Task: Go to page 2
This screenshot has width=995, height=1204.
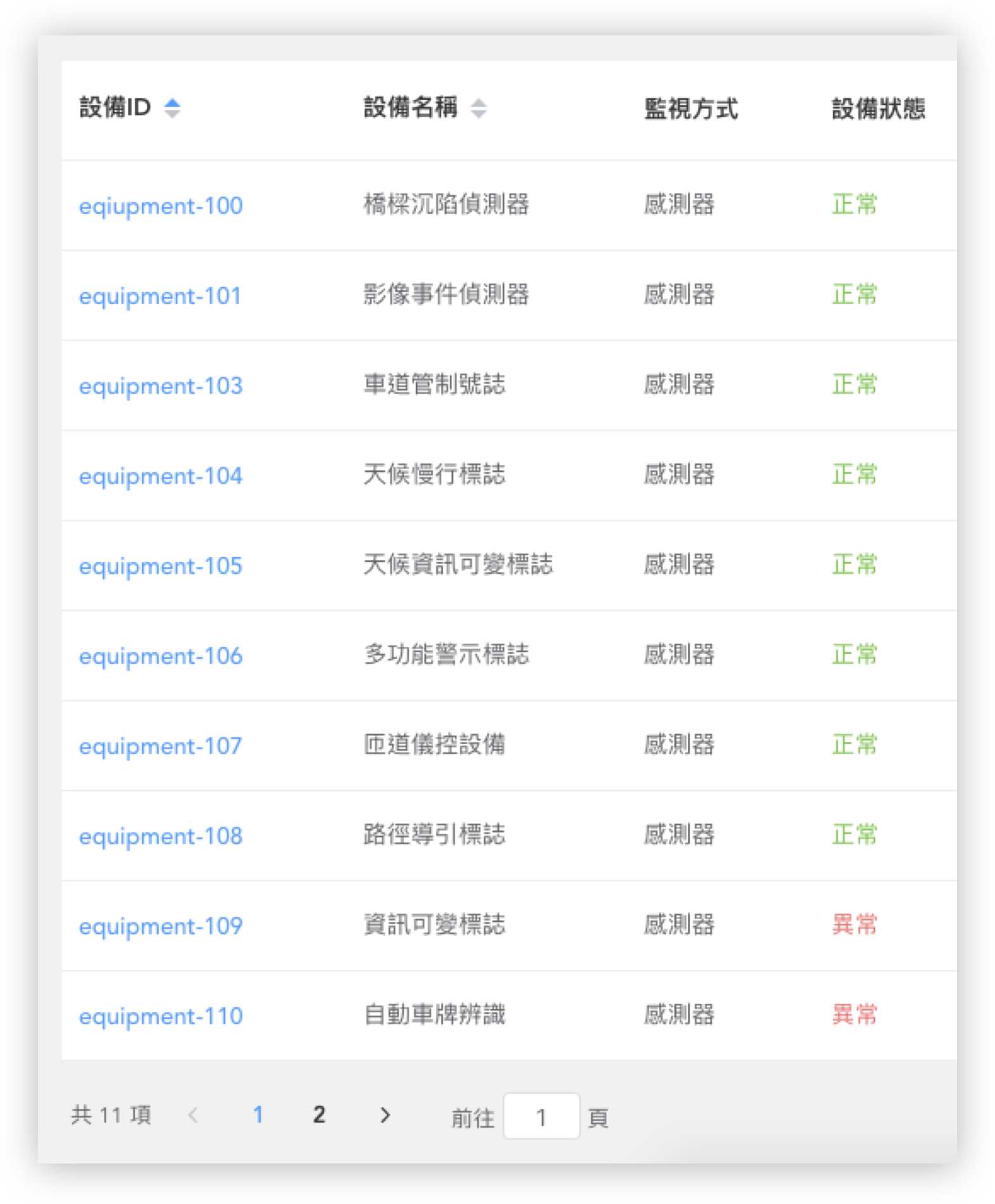Action: 319,1115
